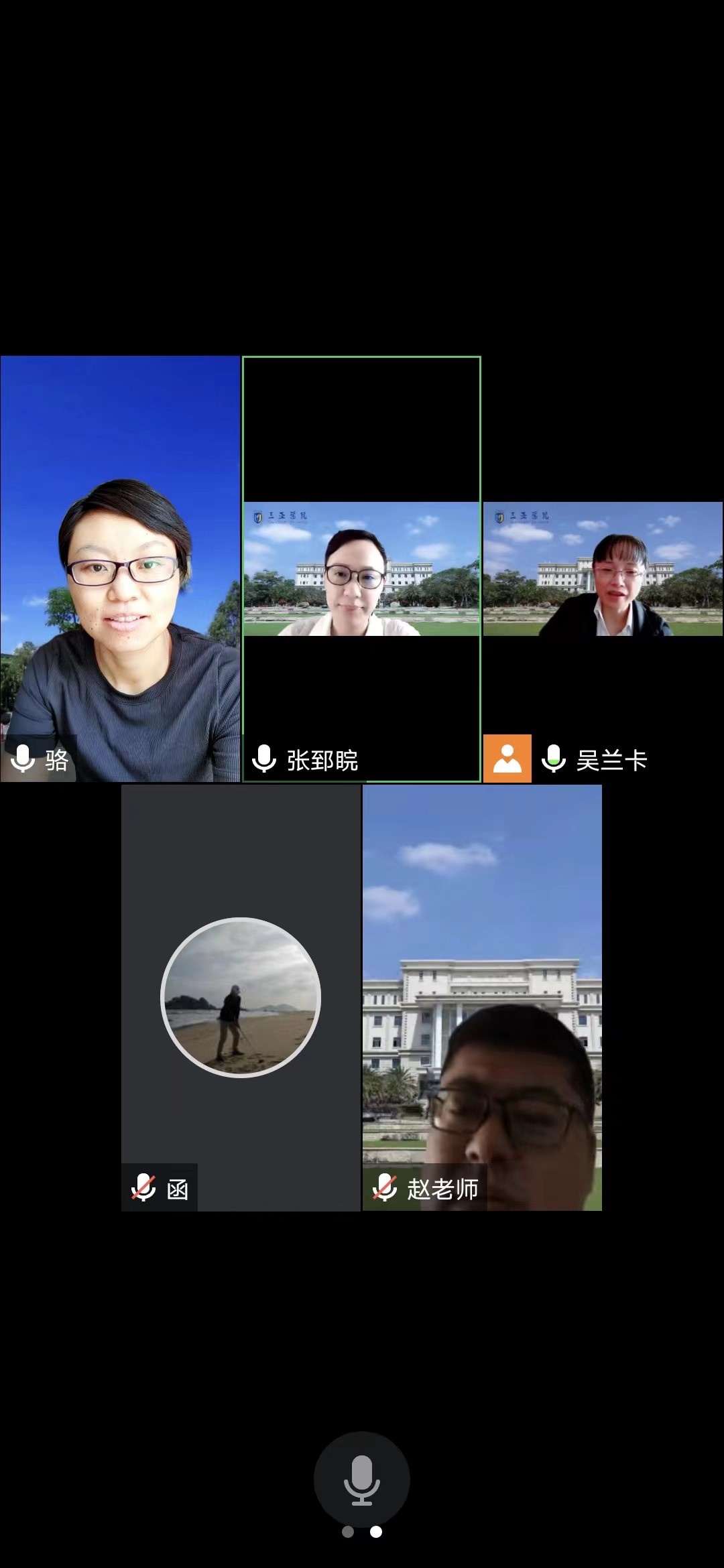Enlarge 赵老师's video tile
The height and width of the screenshot is (1568, 724).
[482, 997]
